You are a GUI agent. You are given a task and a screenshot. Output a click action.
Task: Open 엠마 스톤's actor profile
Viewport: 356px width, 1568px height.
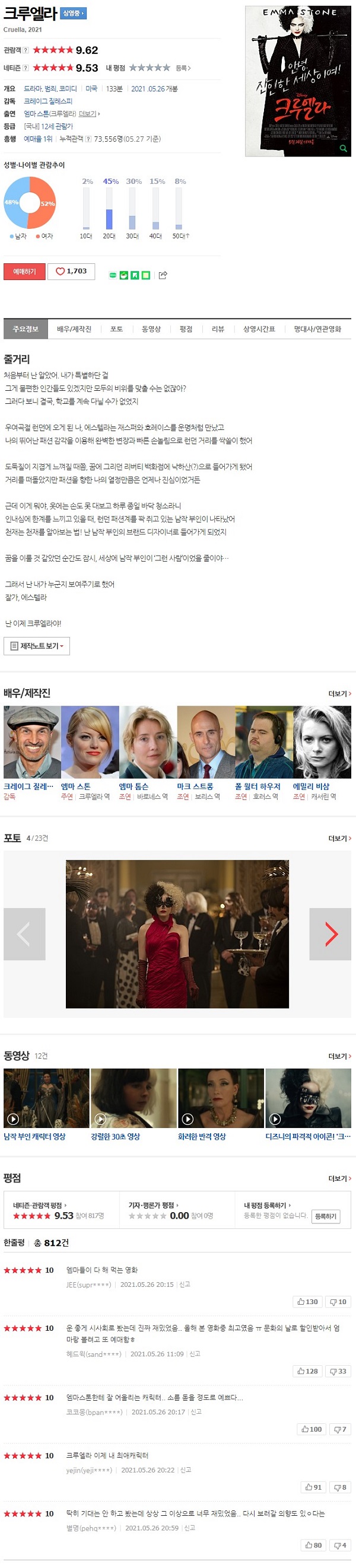pos(90,742)
